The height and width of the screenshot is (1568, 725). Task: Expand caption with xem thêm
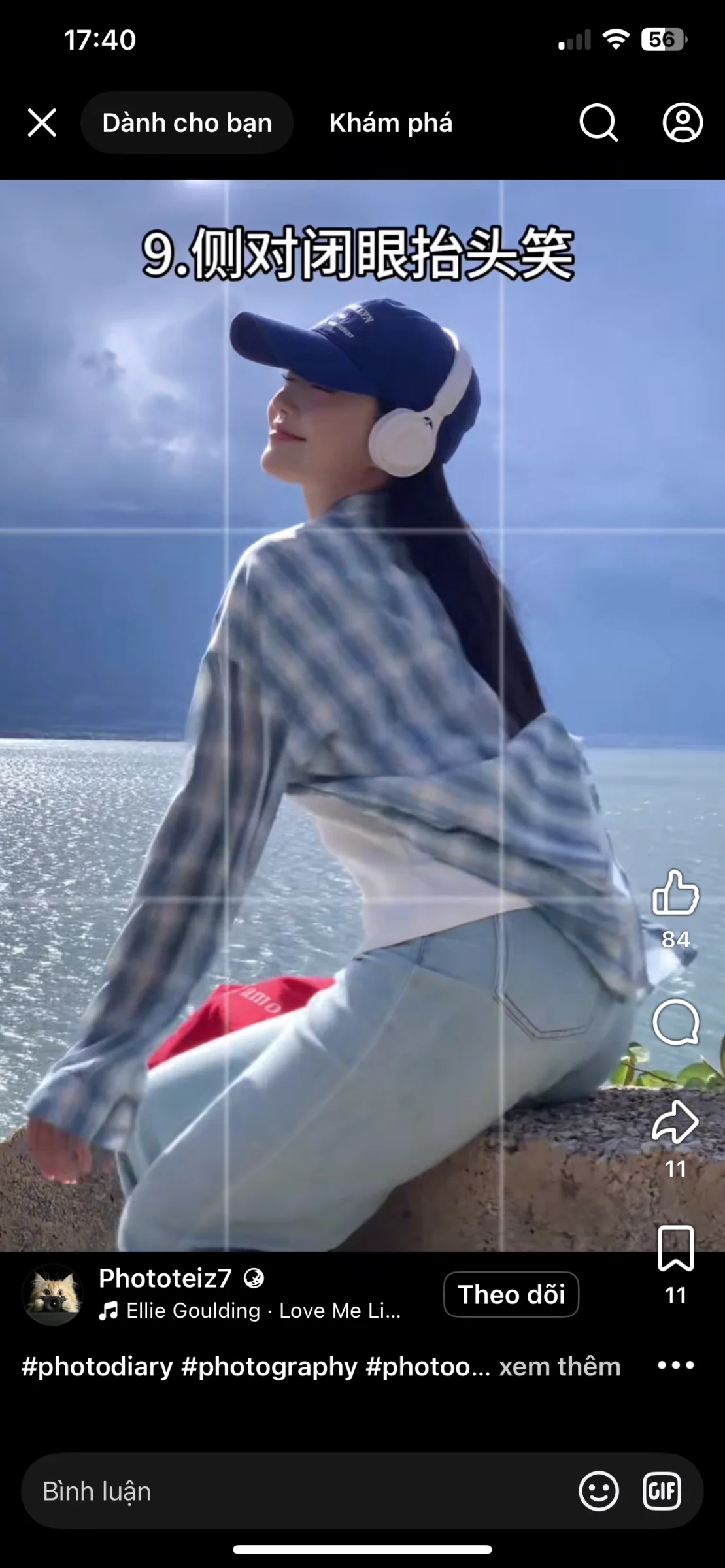point(560,1367)
